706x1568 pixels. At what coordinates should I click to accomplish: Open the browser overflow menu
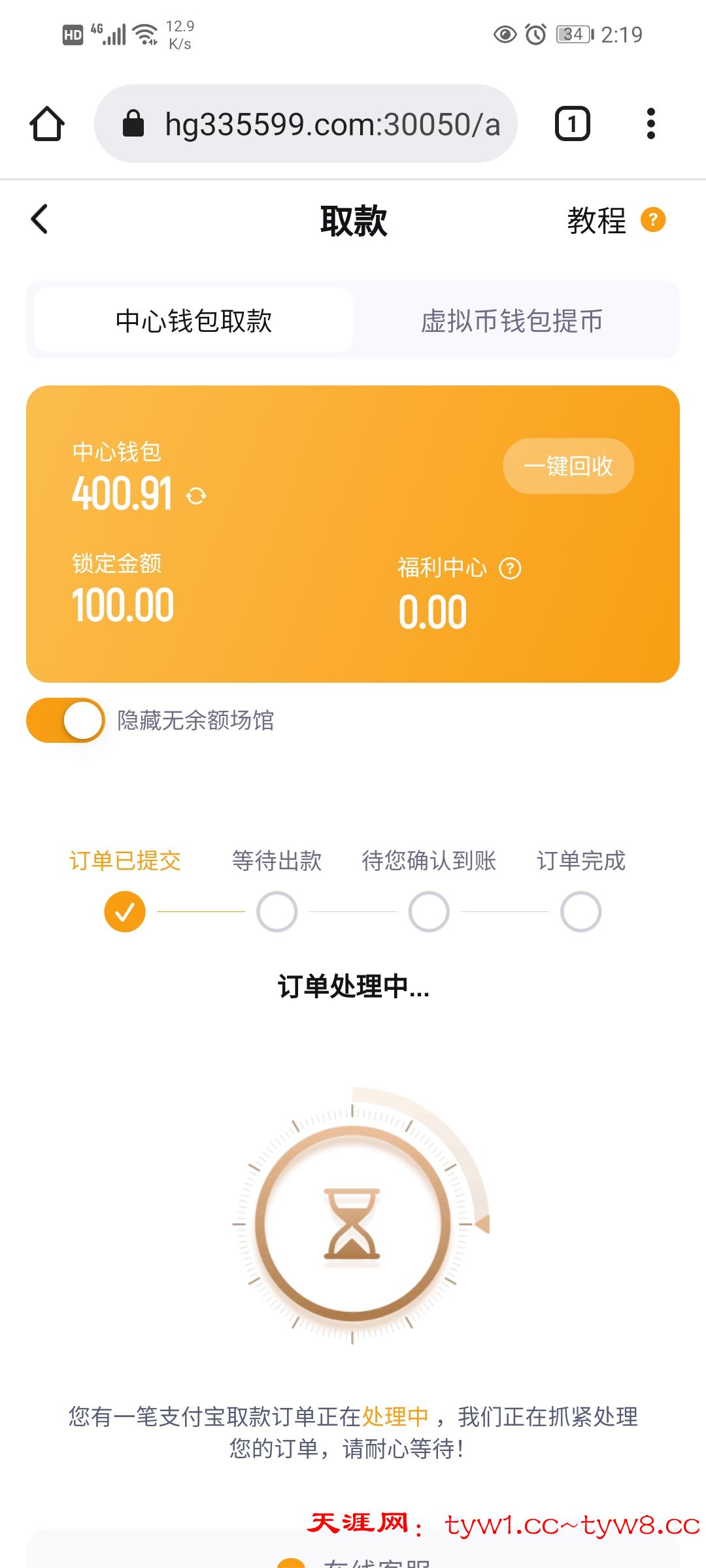pyautogui.click(x=650, y=123)
